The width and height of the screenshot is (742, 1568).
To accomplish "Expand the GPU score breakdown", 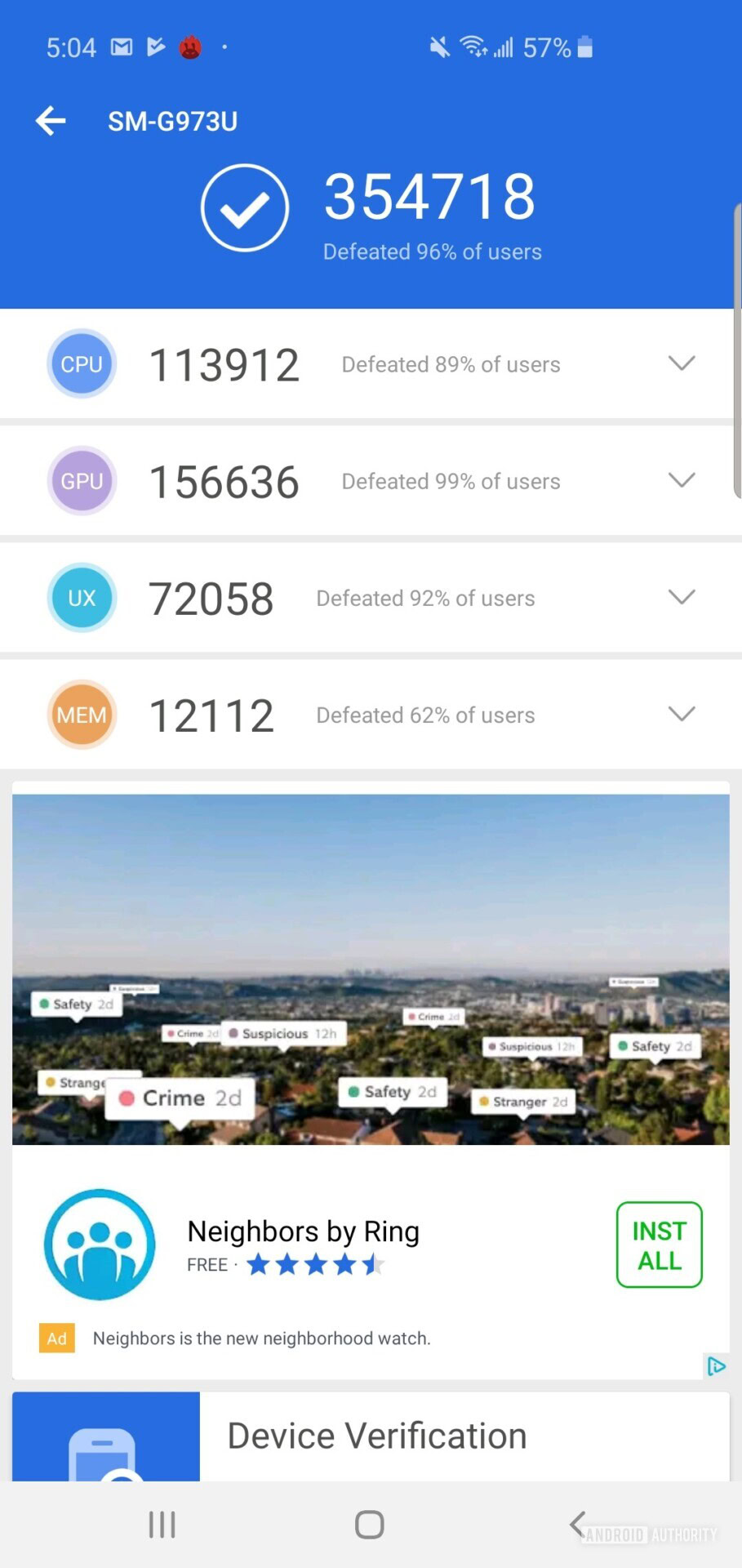I will 681,480.
